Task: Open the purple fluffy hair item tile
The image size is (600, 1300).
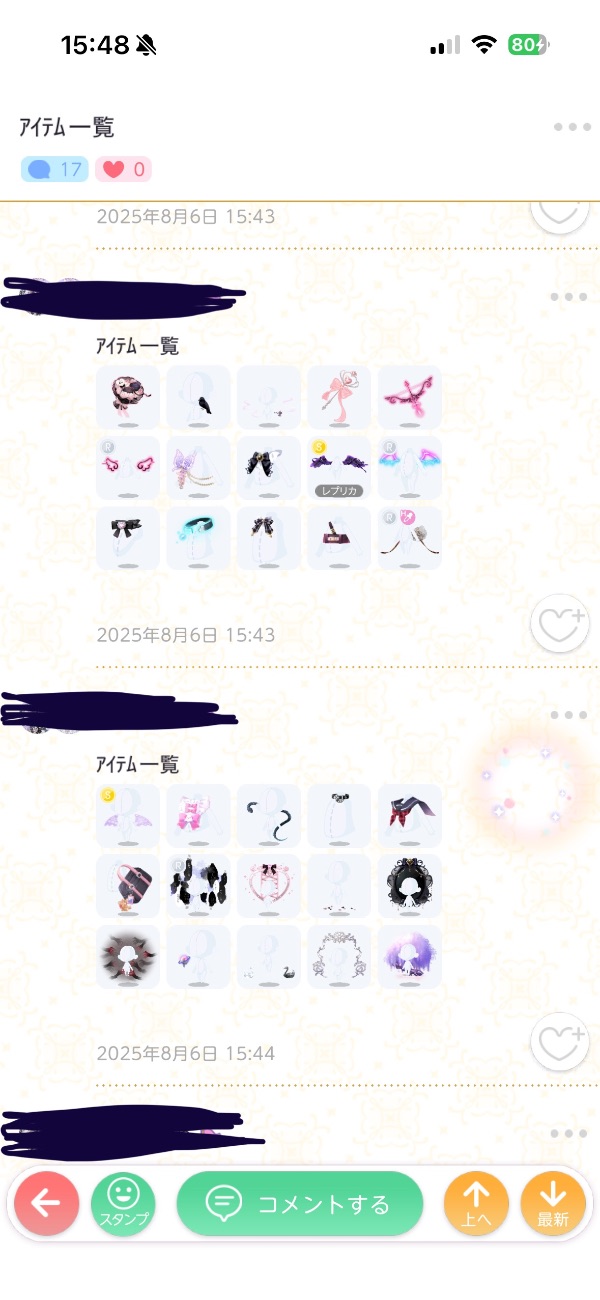Action: pyautogui.click(x=410, y=956)
